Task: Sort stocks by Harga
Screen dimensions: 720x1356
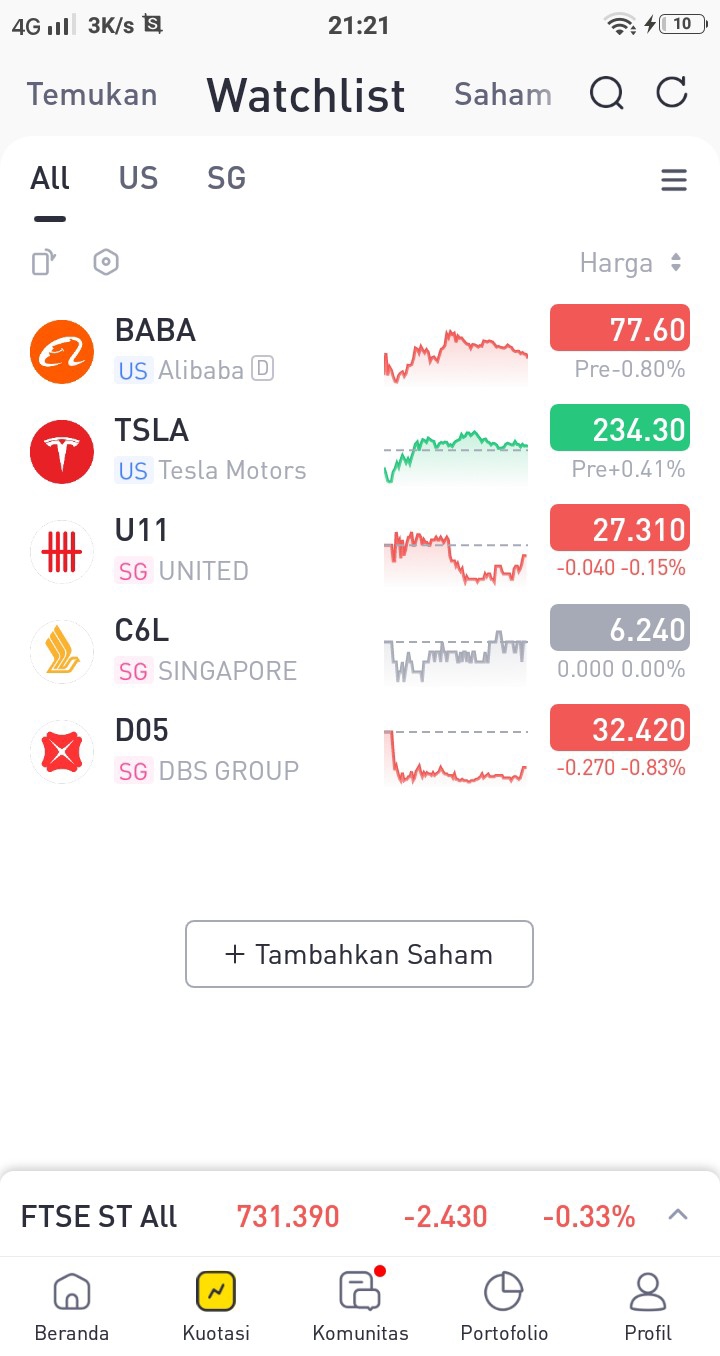Action: pos(630,263)
